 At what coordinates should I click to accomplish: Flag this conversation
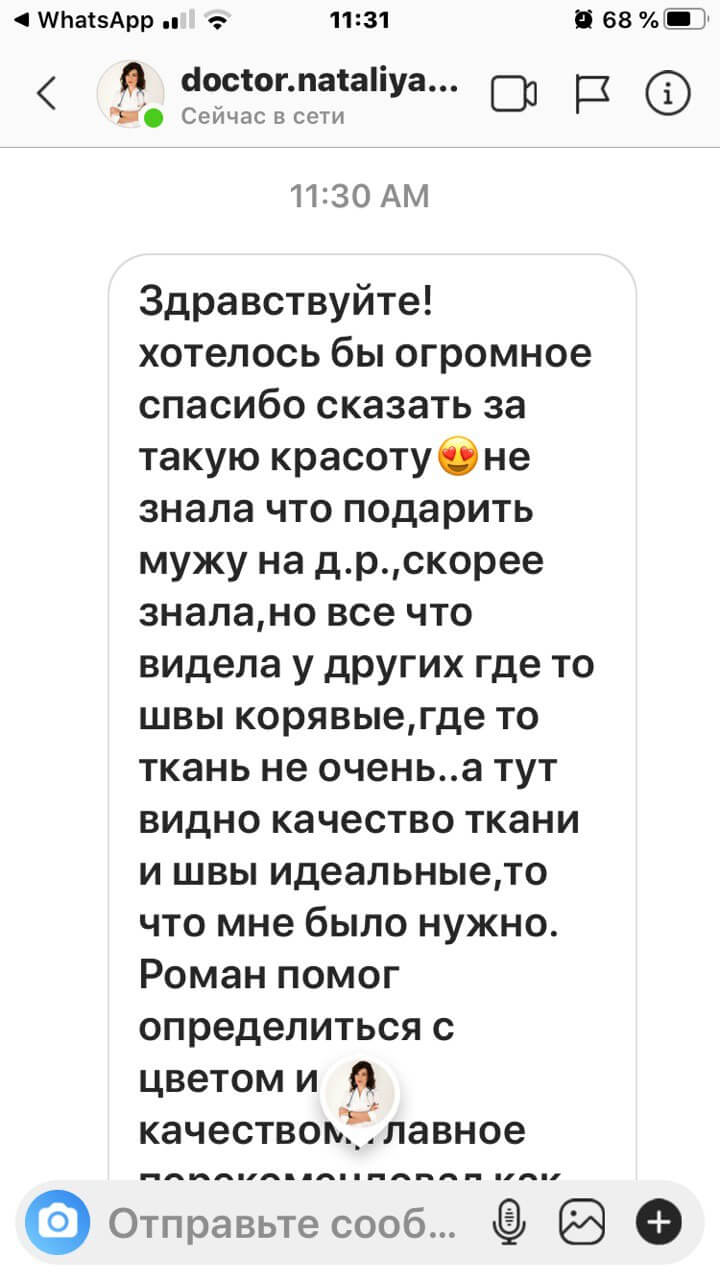tap(591, 94)
